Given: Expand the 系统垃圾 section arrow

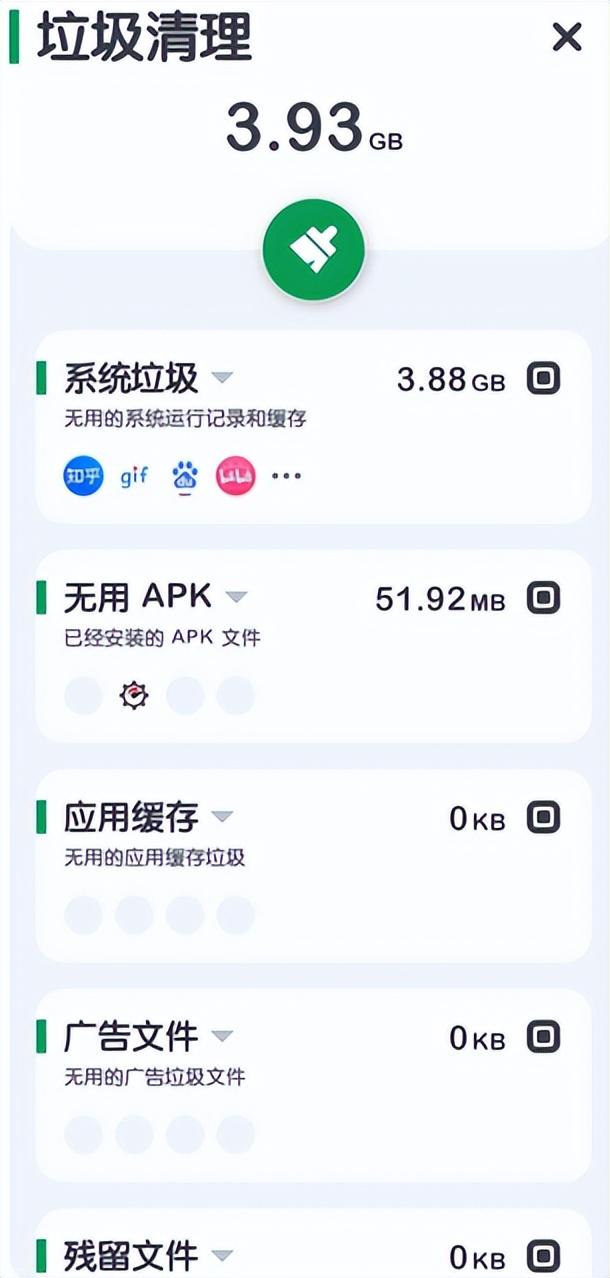Looking at the screenshot, I should (222, 378).
